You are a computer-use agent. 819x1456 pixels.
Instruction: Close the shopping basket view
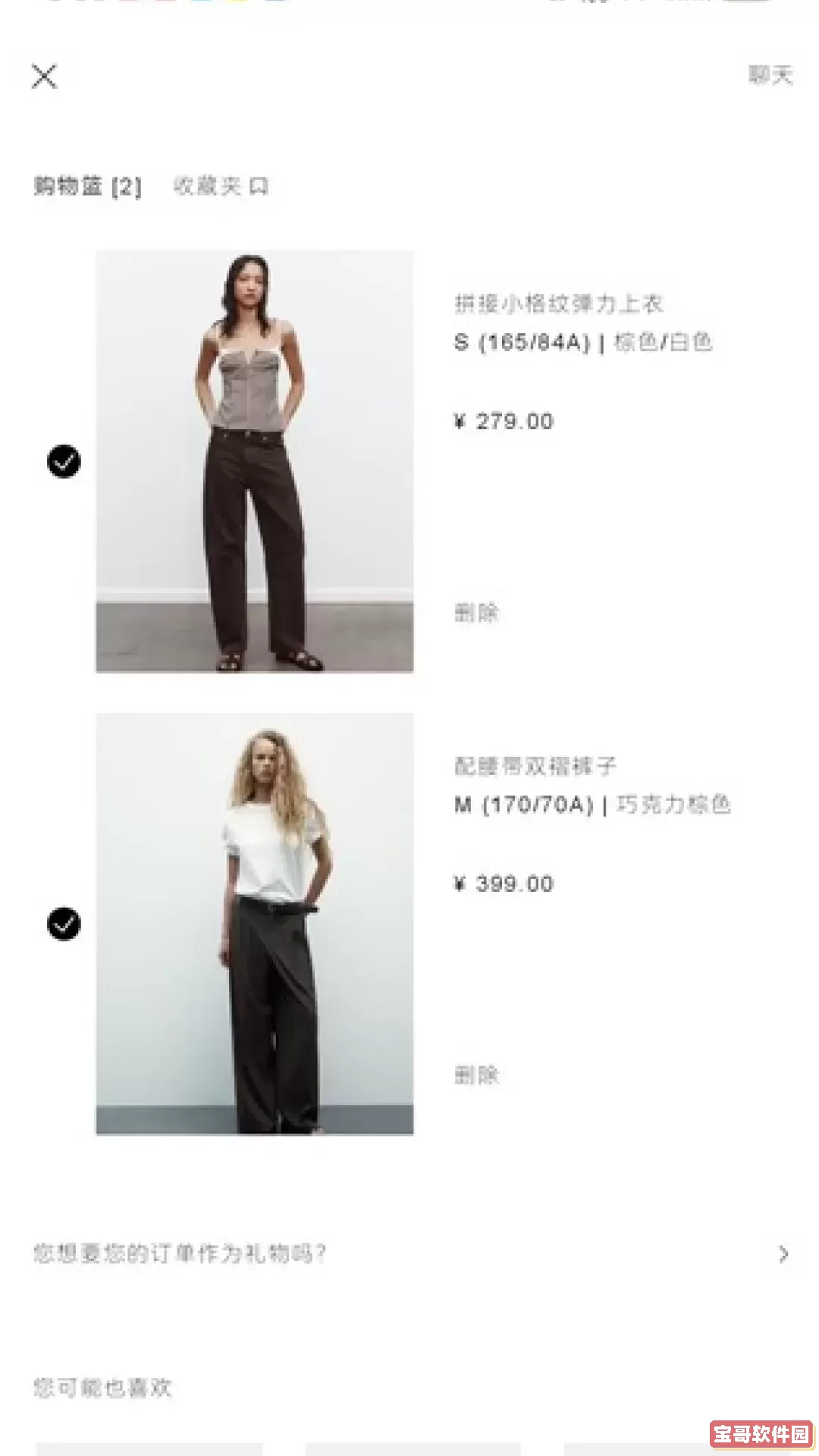click(43, 78)
